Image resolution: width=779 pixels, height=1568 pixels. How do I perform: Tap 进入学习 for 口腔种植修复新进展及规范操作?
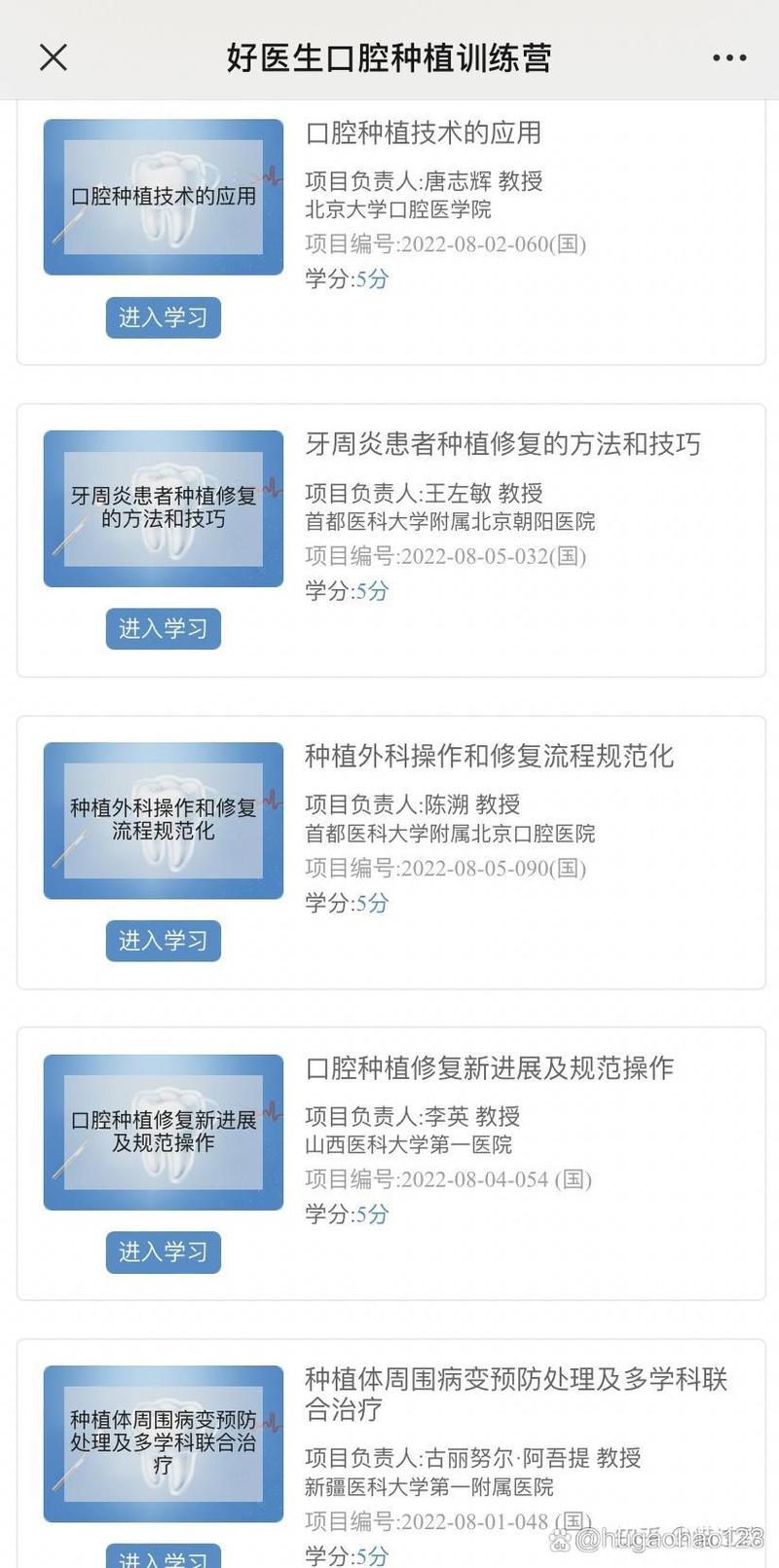point(163,1252)
